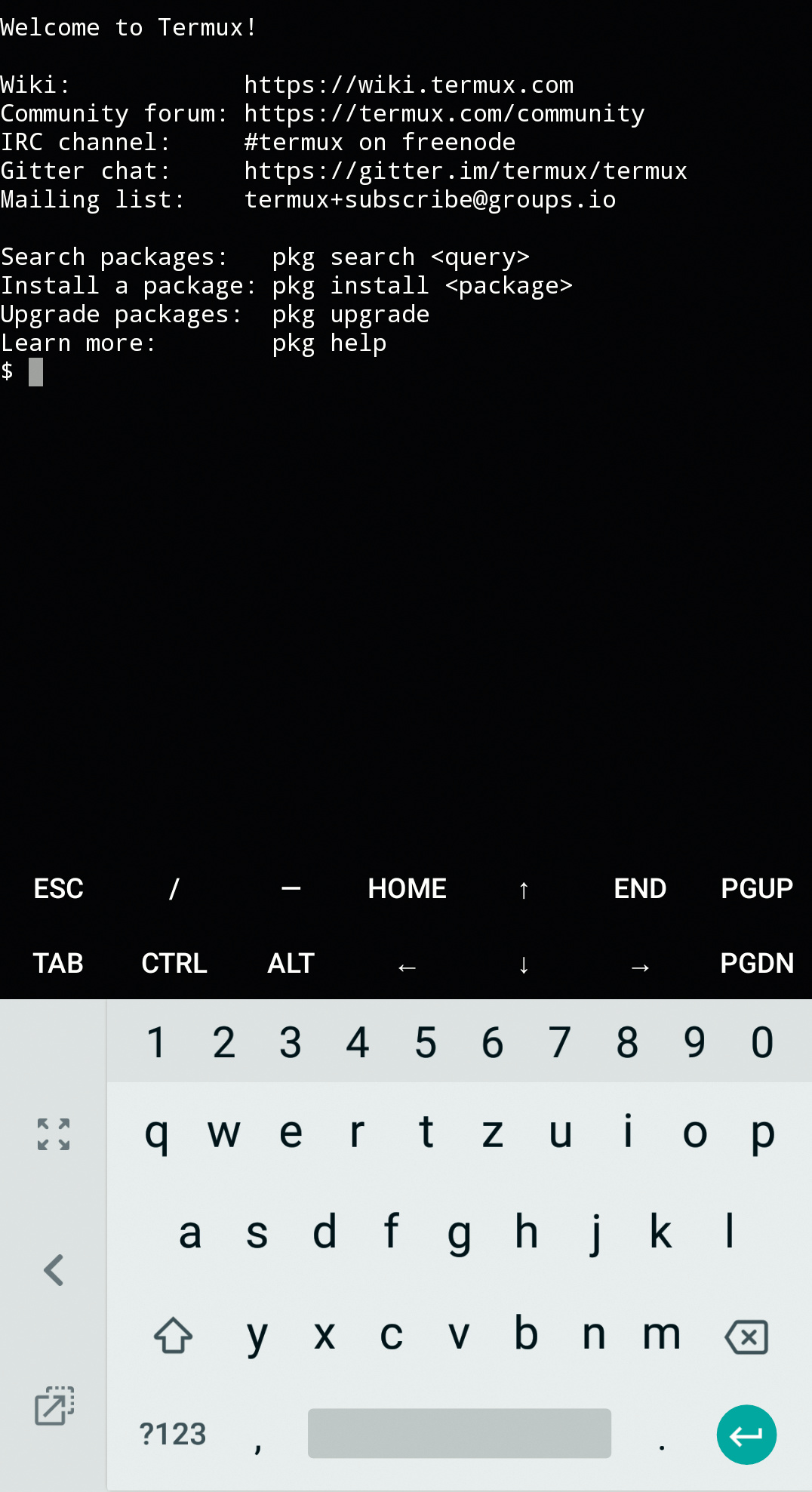Tap the PGUP extra key
Viewport: 812px width, 1492px height.
(756, 888)
